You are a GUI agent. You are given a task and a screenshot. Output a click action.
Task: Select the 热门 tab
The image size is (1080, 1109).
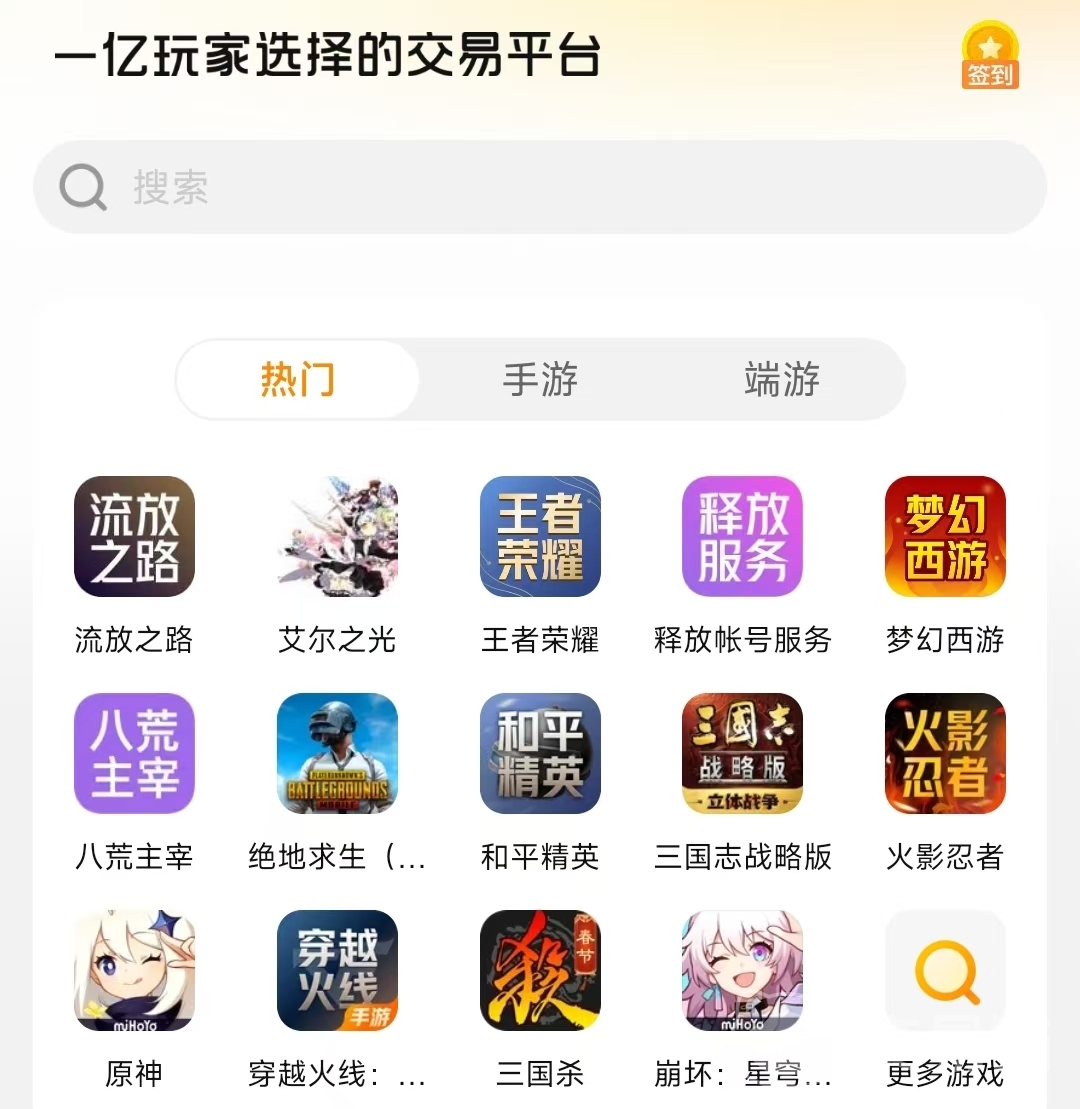pyautogui.click(x=297, y=380)
